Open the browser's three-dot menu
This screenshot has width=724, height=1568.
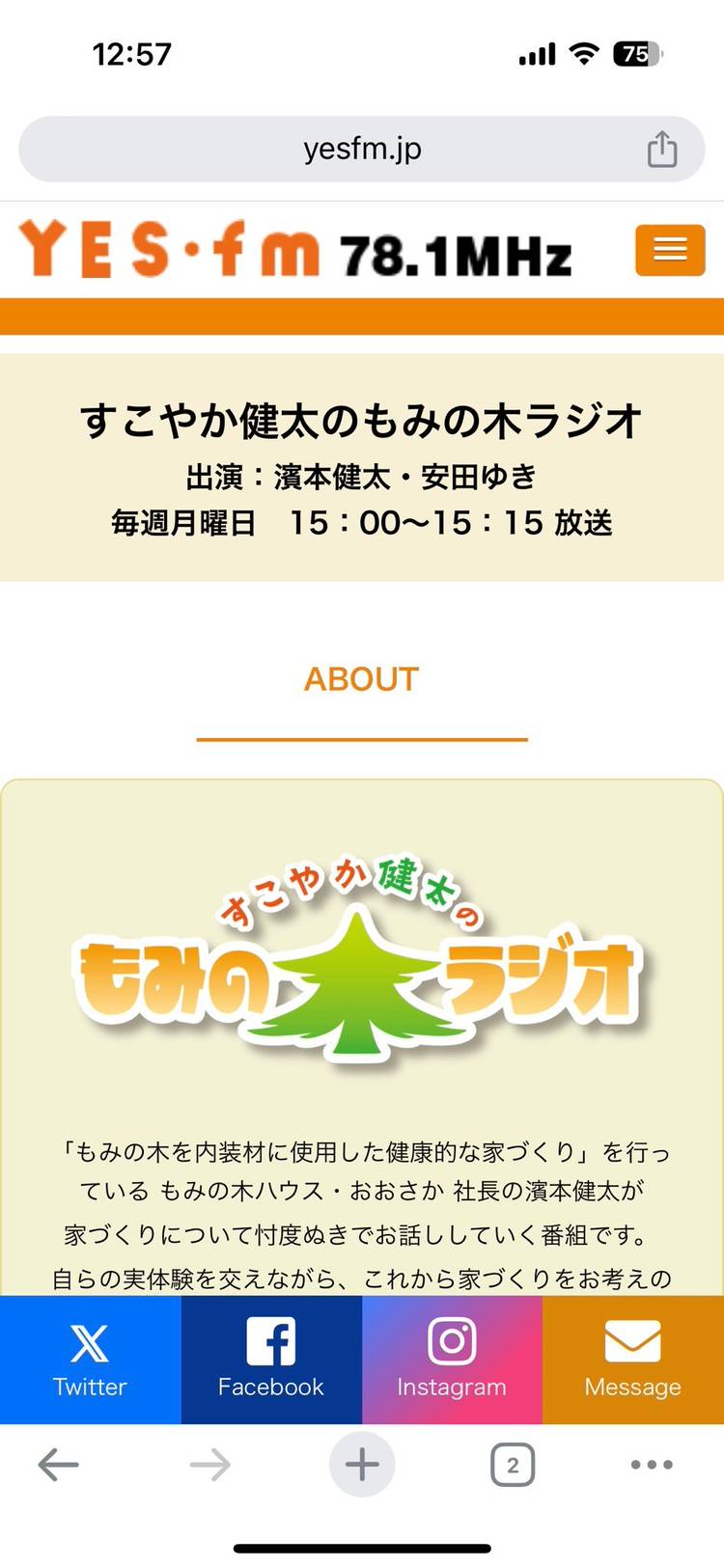click(652, 1464)
